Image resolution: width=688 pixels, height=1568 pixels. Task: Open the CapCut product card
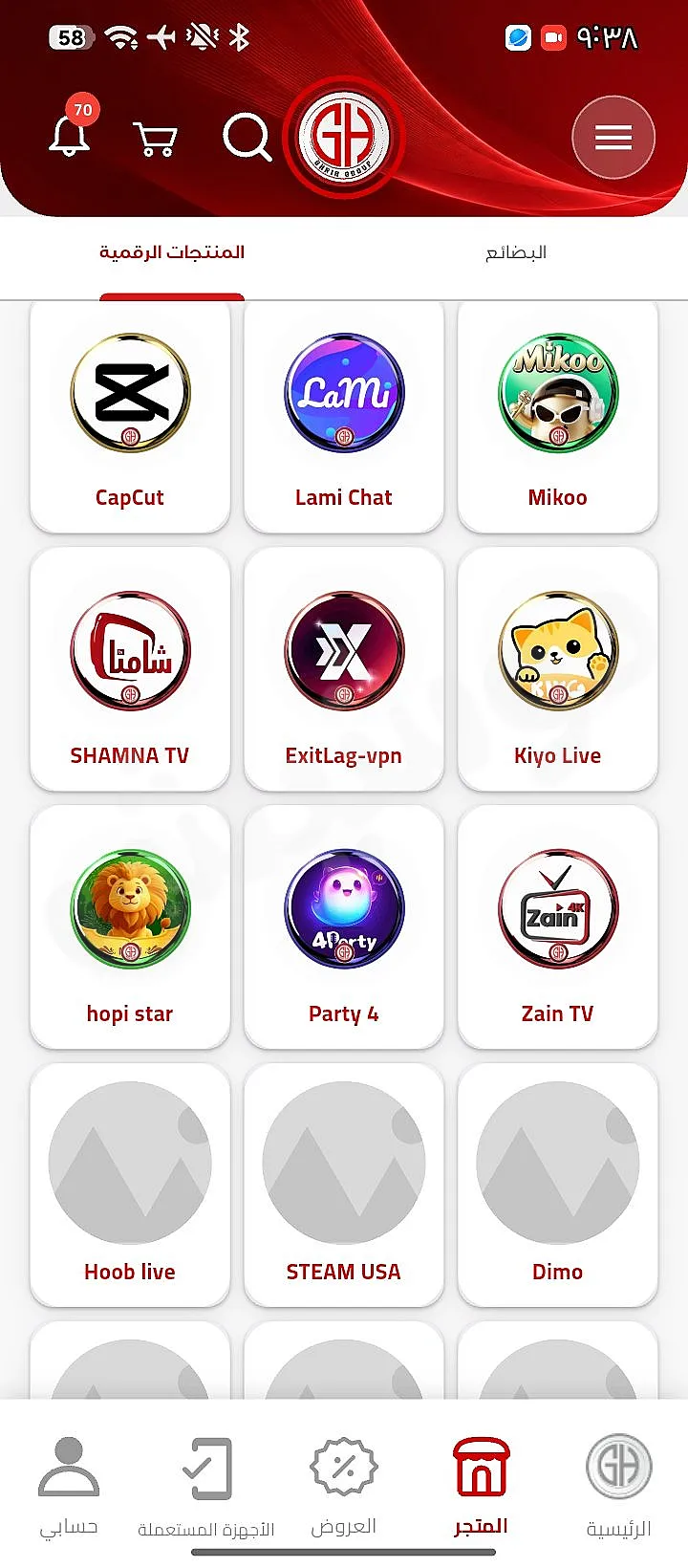[x=130, y=416]
